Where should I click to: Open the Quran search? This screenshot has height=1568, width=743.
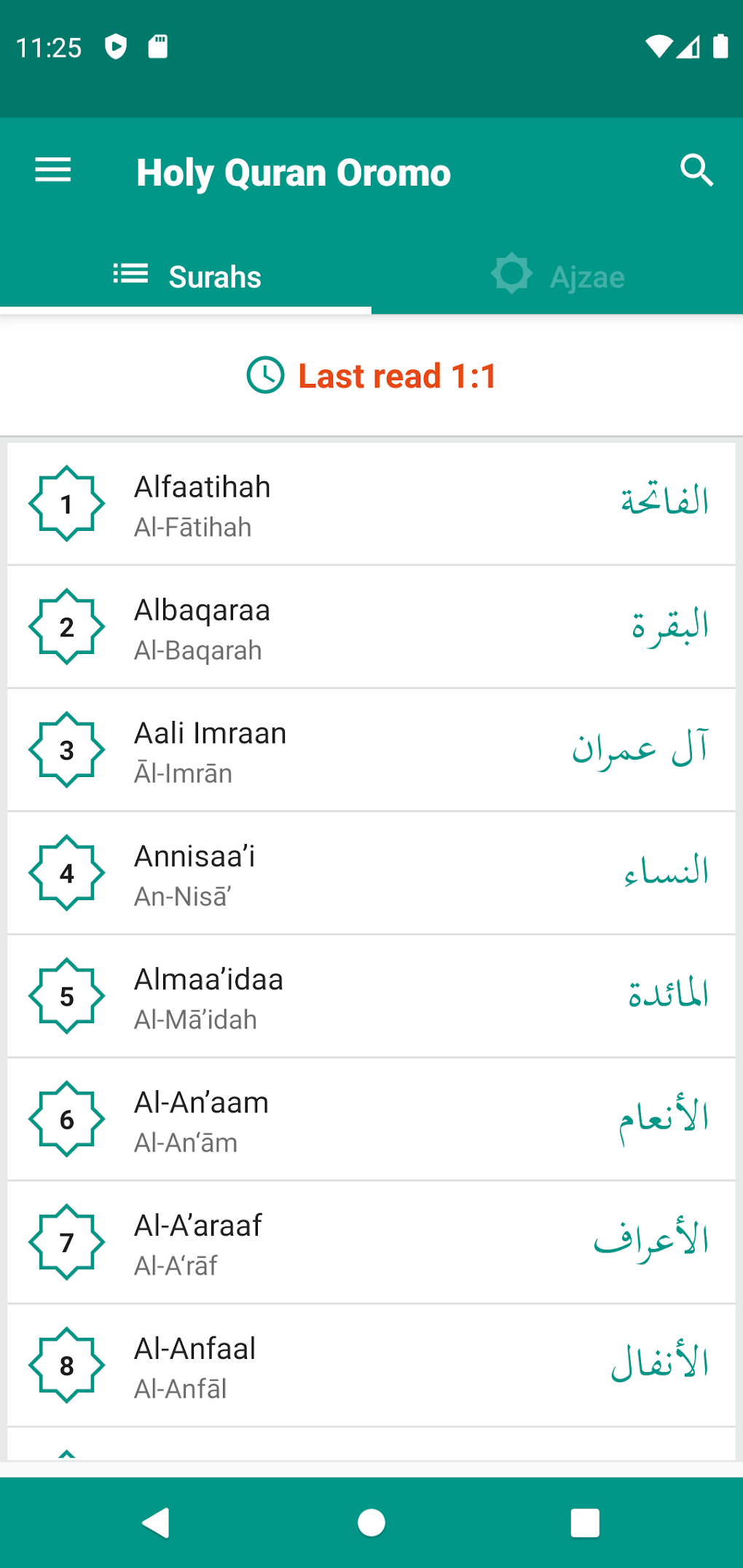(696, 170)
